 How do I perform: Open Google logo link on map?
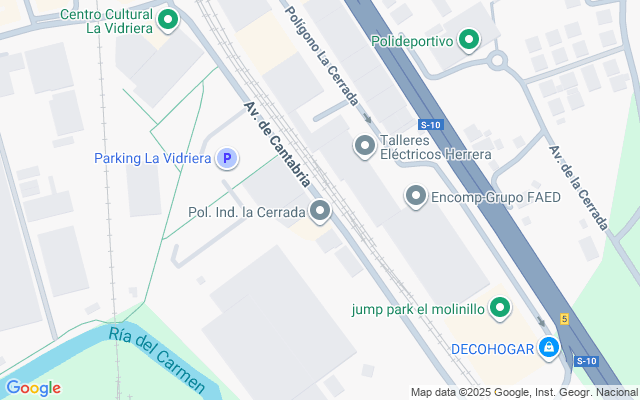tap(33, 388)
